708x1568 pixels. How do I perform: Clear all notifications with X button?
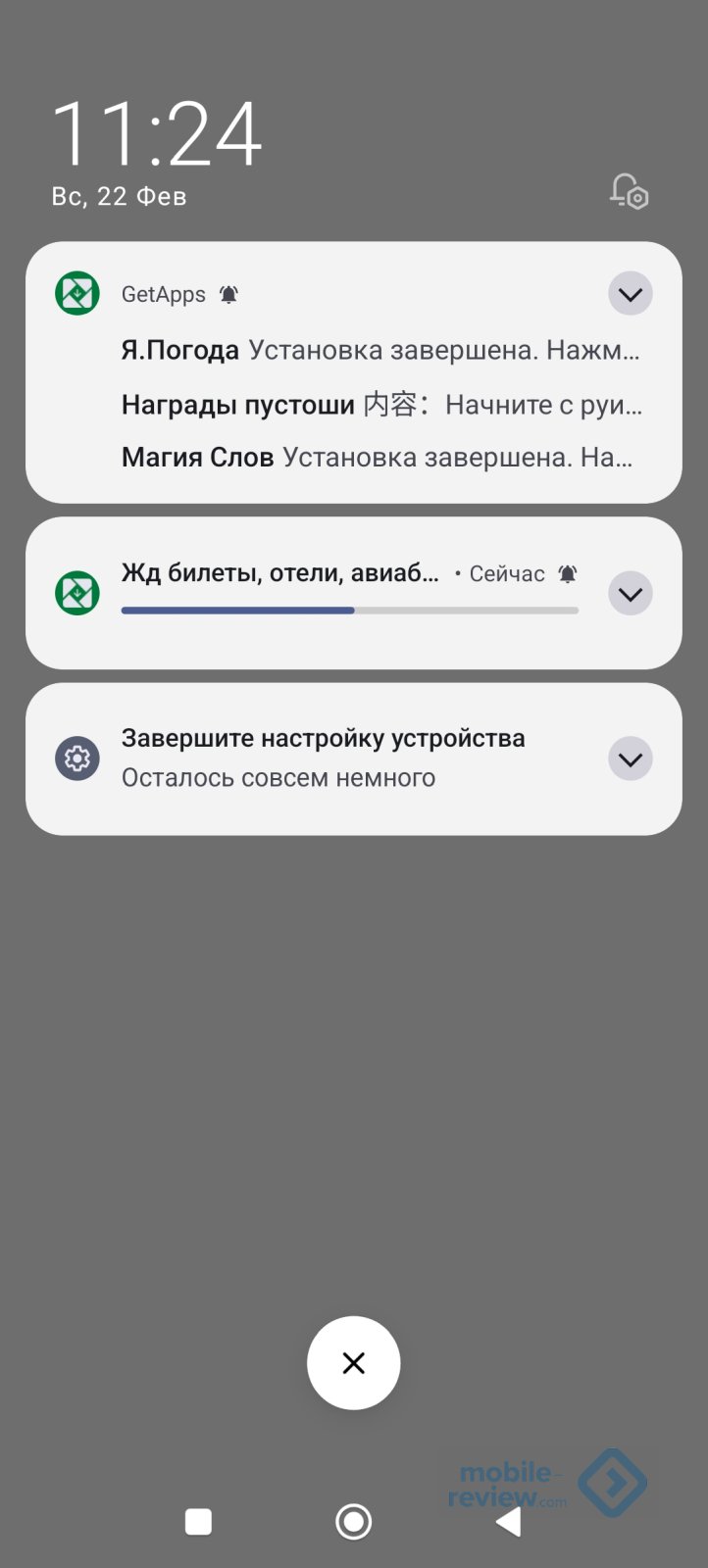pyautogui.click(x=353, y=1362)
